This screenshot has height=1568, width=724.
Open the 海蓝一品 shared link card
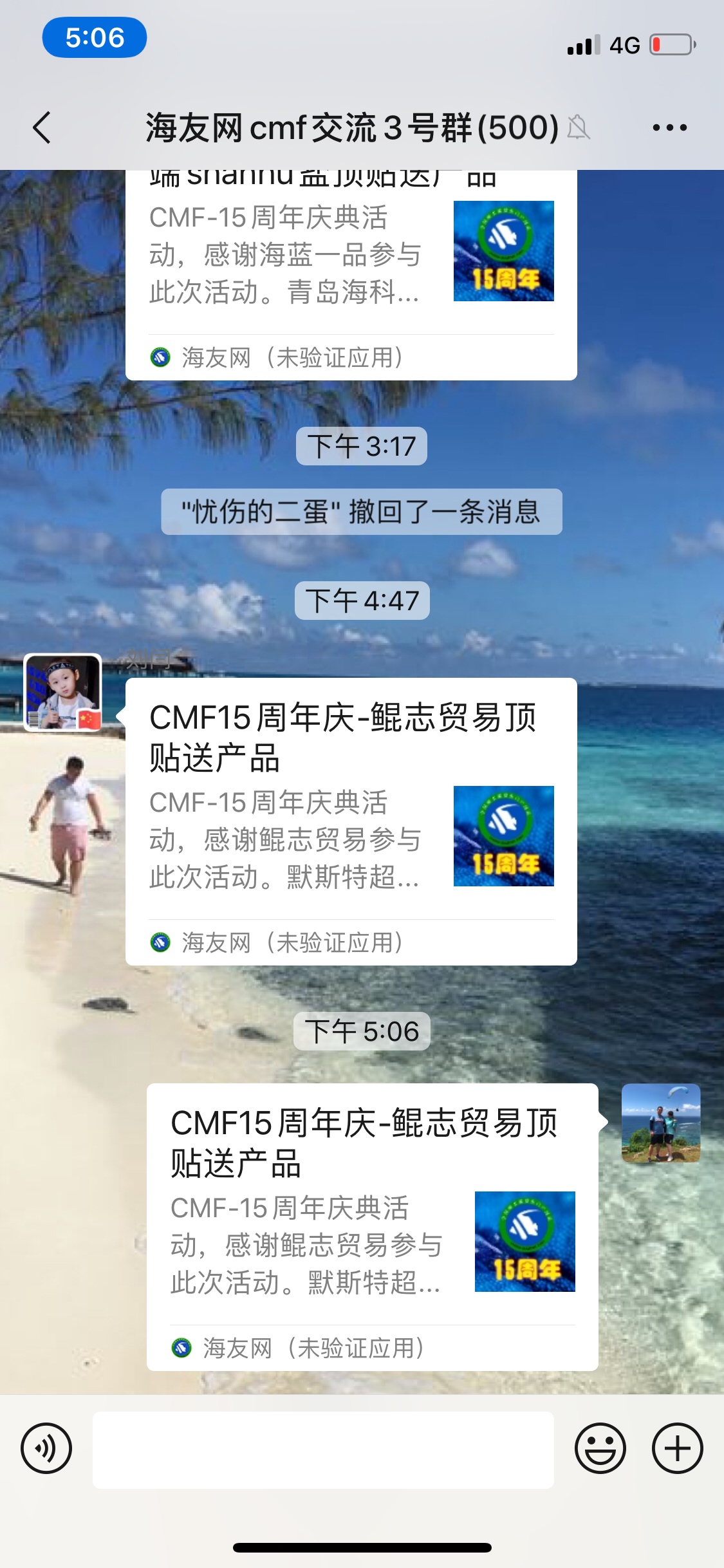(x=351, y=270)
